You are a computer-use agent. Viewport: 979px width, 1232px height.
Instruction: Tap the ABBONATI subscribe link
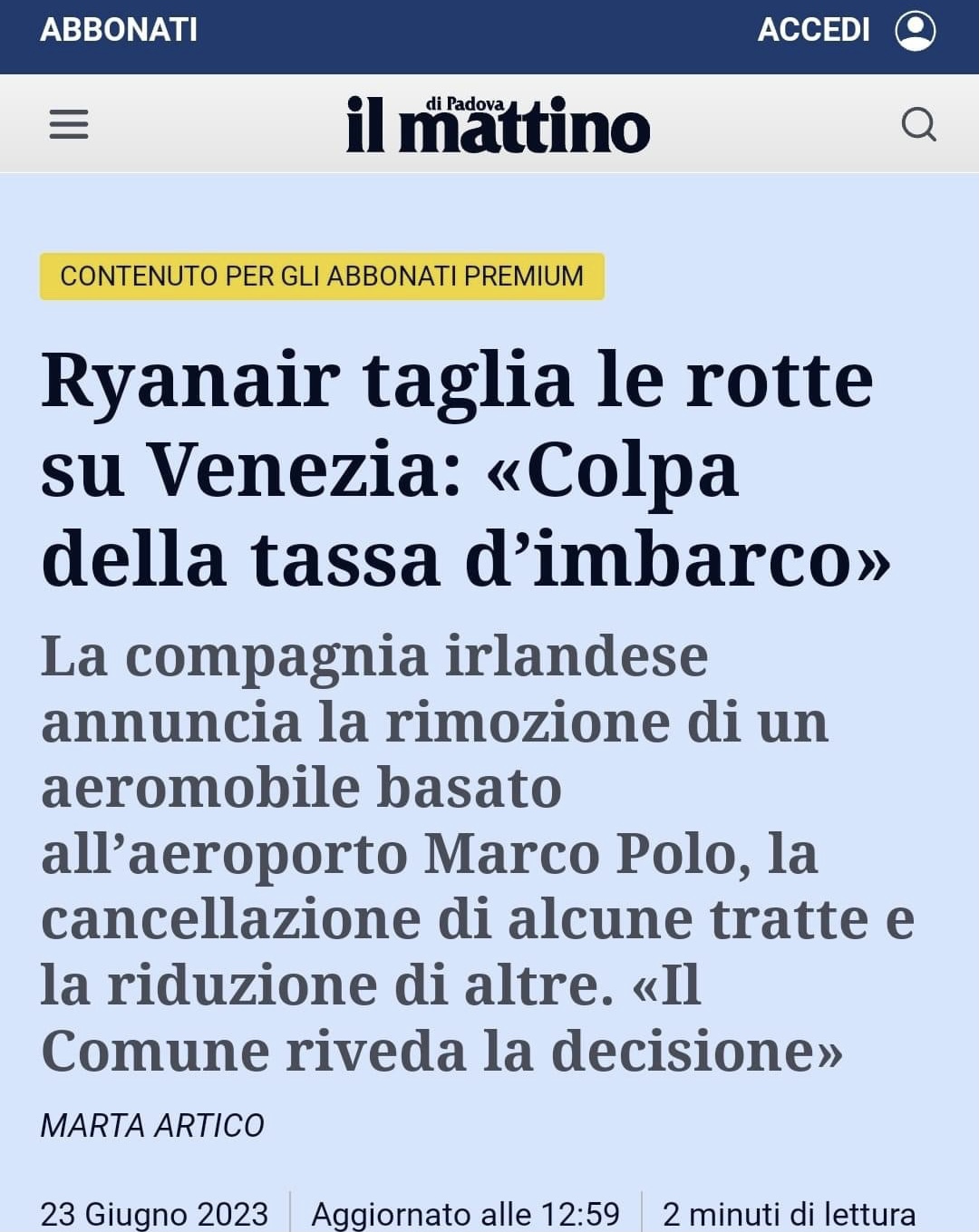click(119, 30)
